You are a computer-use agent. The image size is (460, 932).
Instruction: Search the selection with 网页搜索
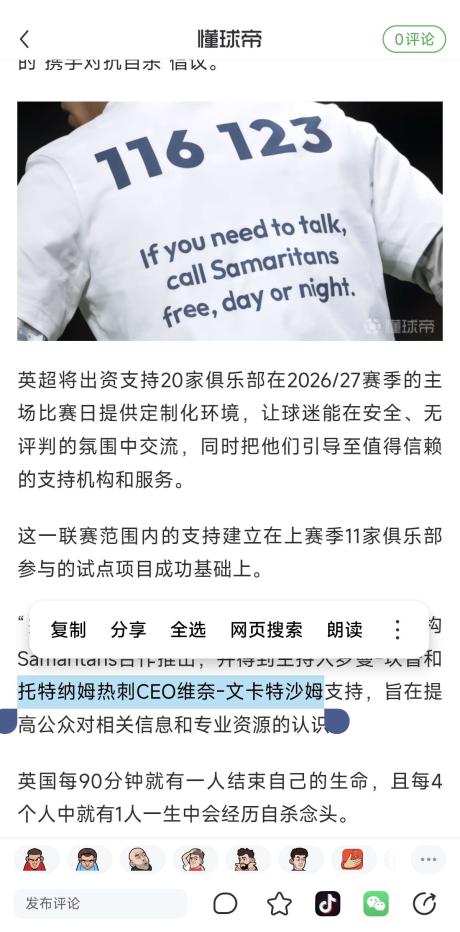[266, 630]
